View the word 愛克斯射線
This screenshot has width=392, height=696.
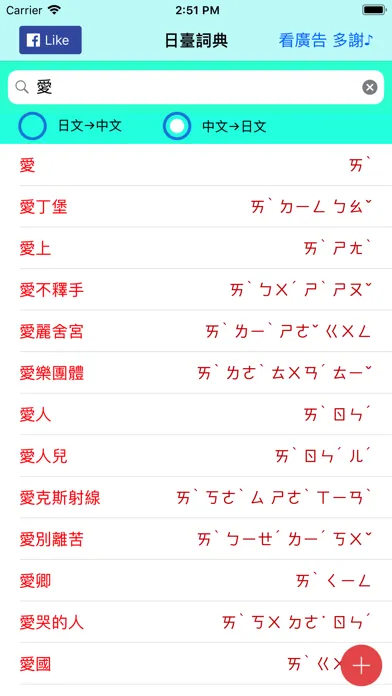196,498
